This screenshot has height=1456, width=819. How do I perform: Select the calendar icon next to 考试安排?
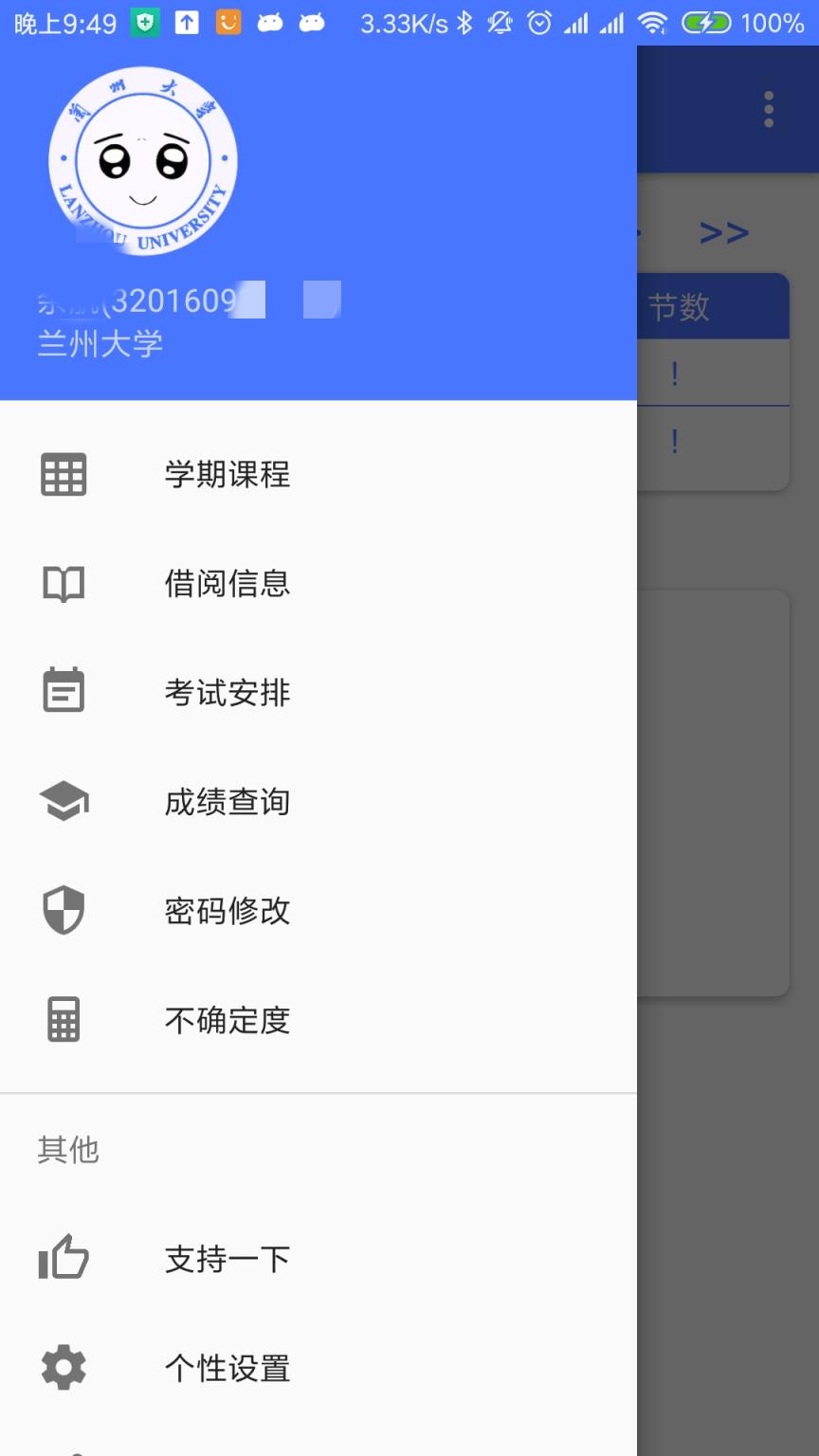[x=63, y=692]
